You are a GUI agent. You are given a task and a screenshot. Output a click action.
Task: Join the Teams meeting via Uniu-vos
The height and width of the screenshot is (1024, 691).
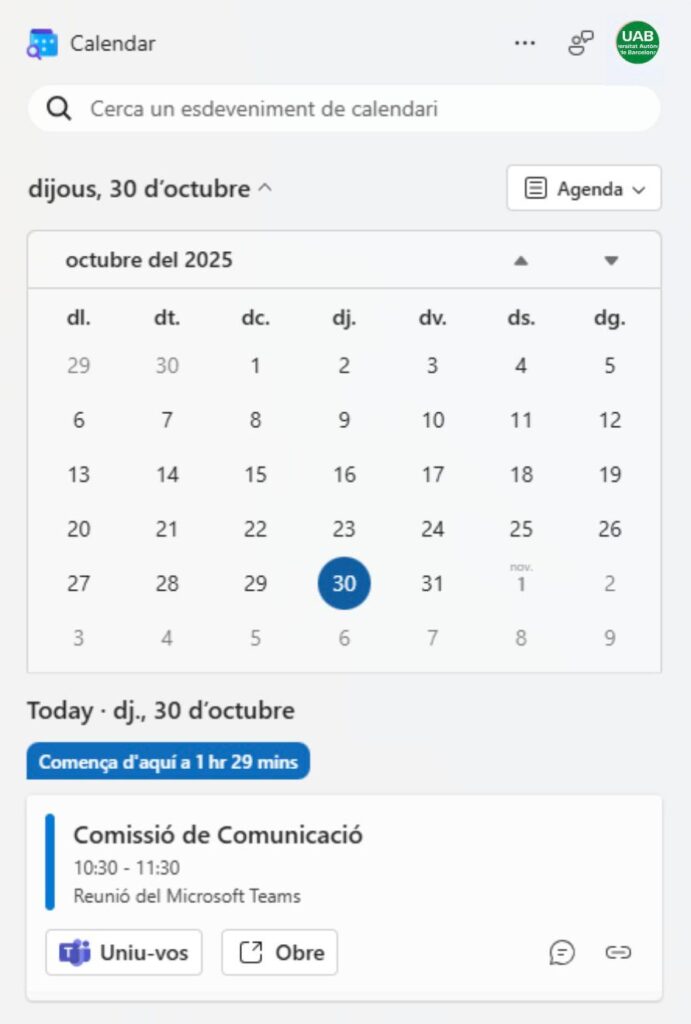124,952
